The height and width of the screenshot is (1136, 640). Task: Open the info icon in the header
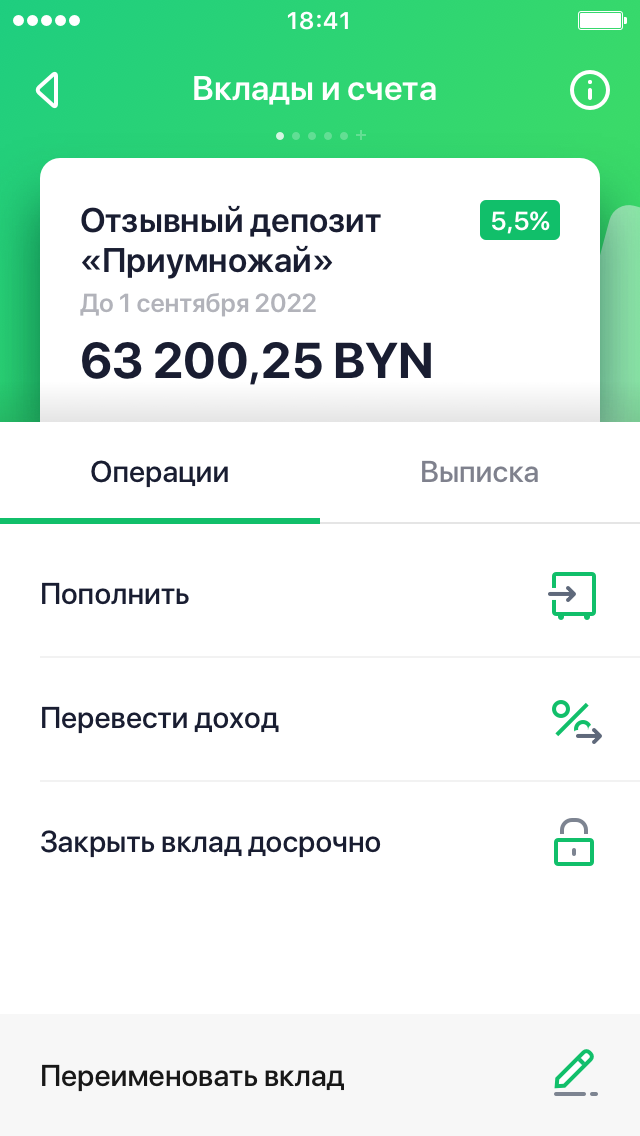coord(589,90)
